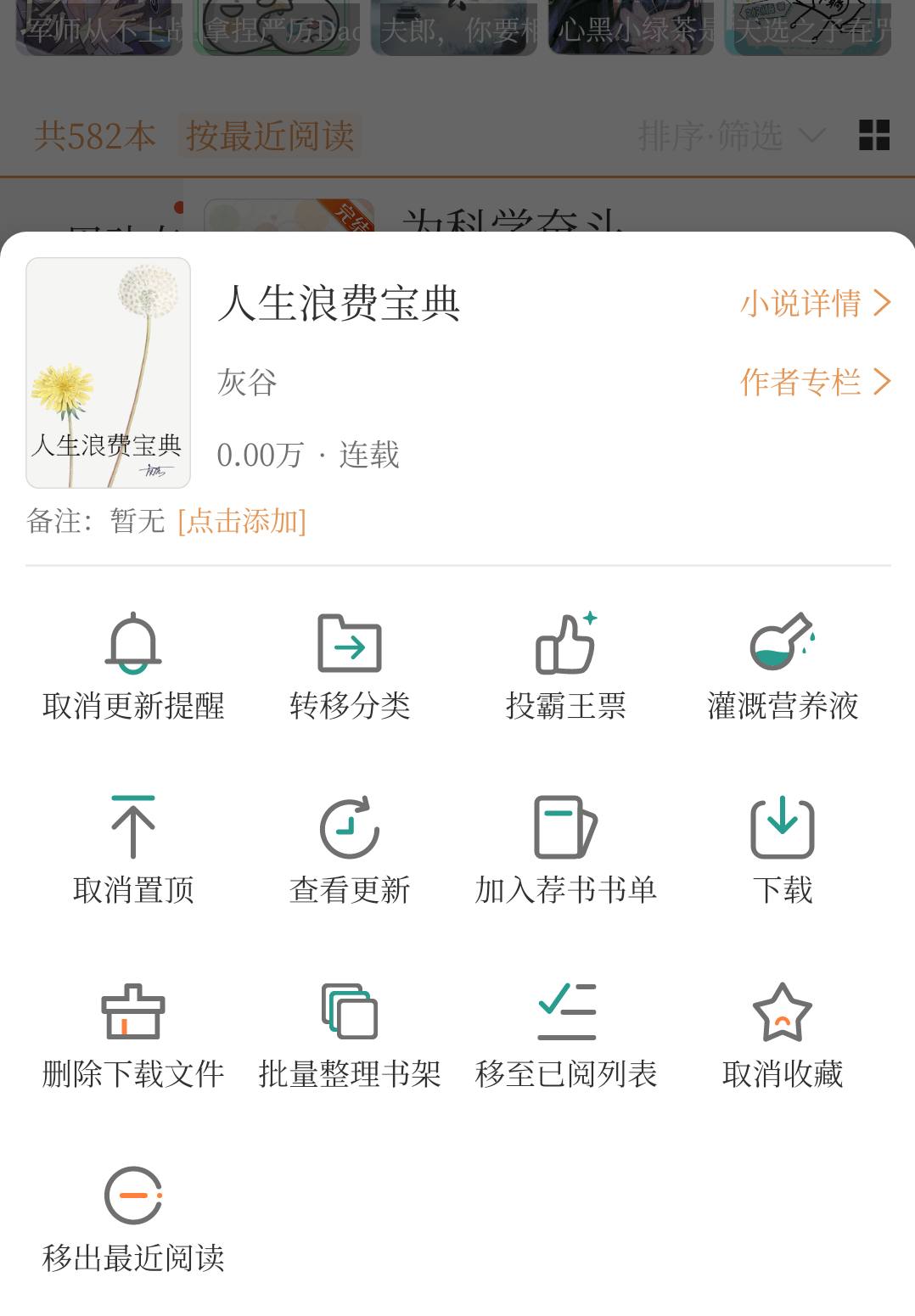Tap 取消收藏 star option
This screenshot has width=915, height=1316.
pos(783,1036)
